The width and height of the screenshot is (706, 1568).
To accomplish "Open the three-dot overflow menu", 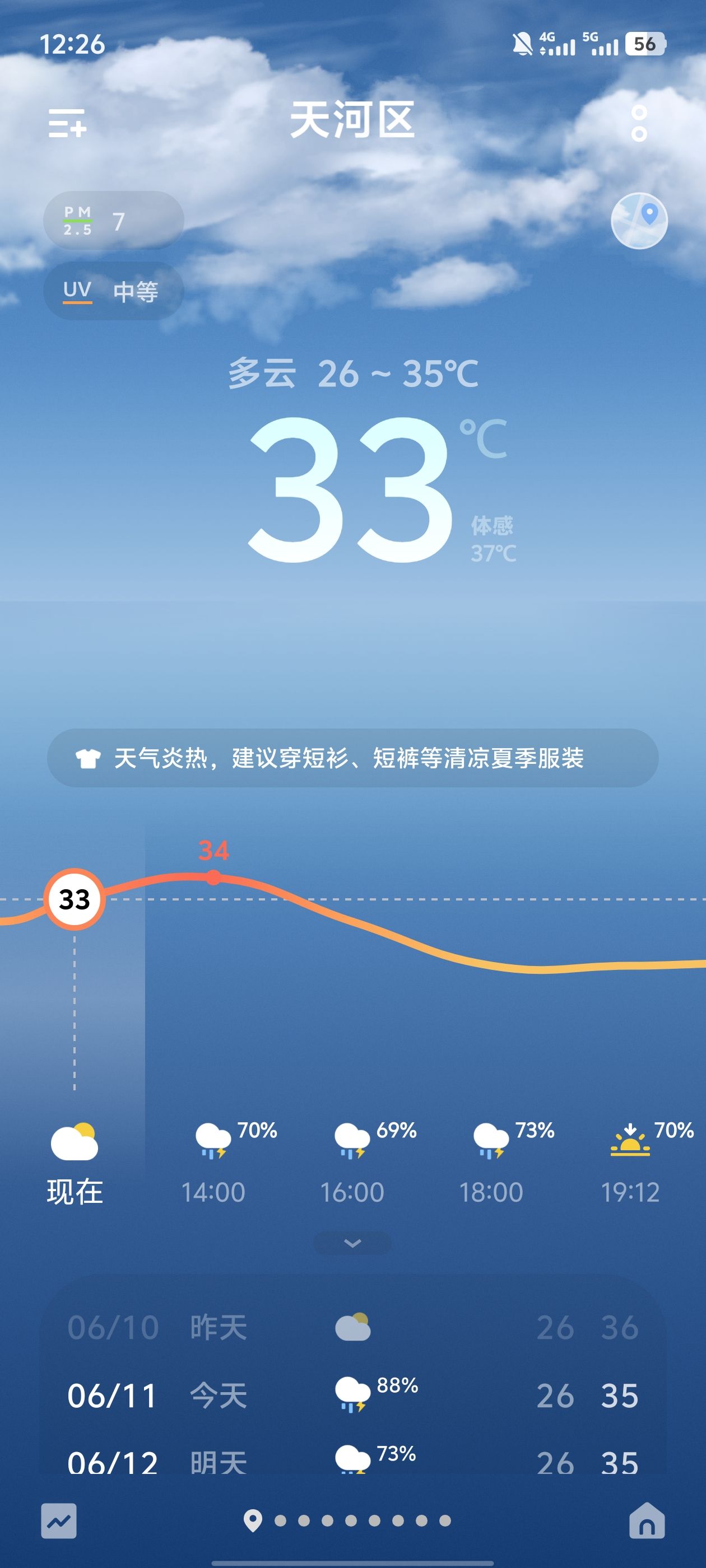I will tap(639, 123).
